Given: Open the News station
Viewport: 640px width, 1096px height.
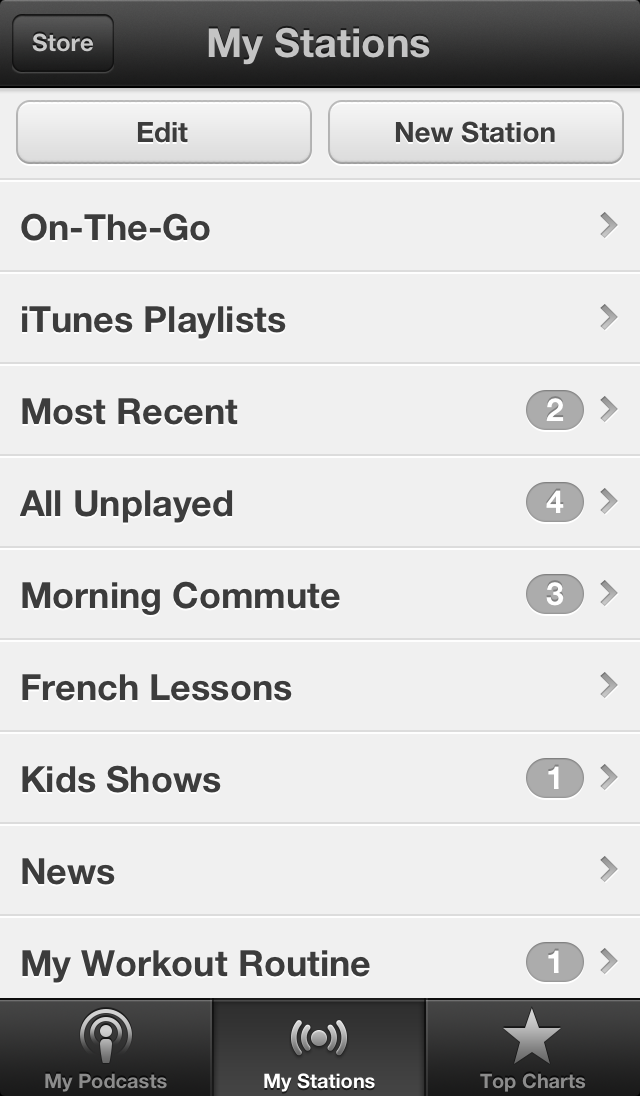Looking at the screenshot, I should (x=320, y=871).
